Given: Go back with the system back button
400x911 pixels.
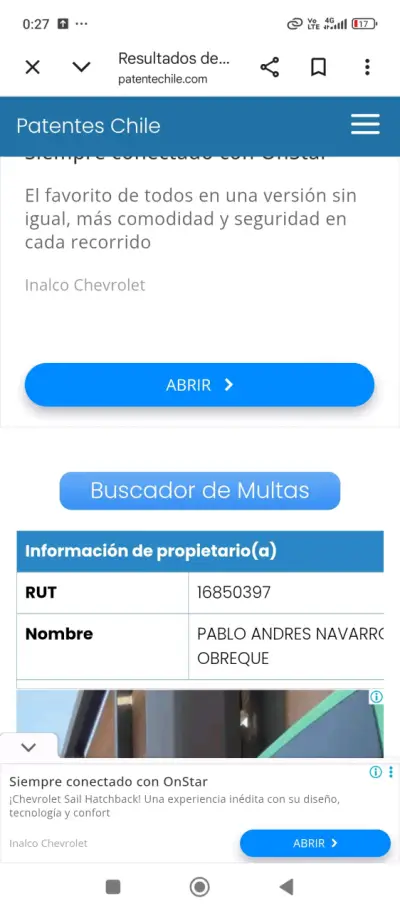Looking at the screenshot, I should tap(285, 887).
